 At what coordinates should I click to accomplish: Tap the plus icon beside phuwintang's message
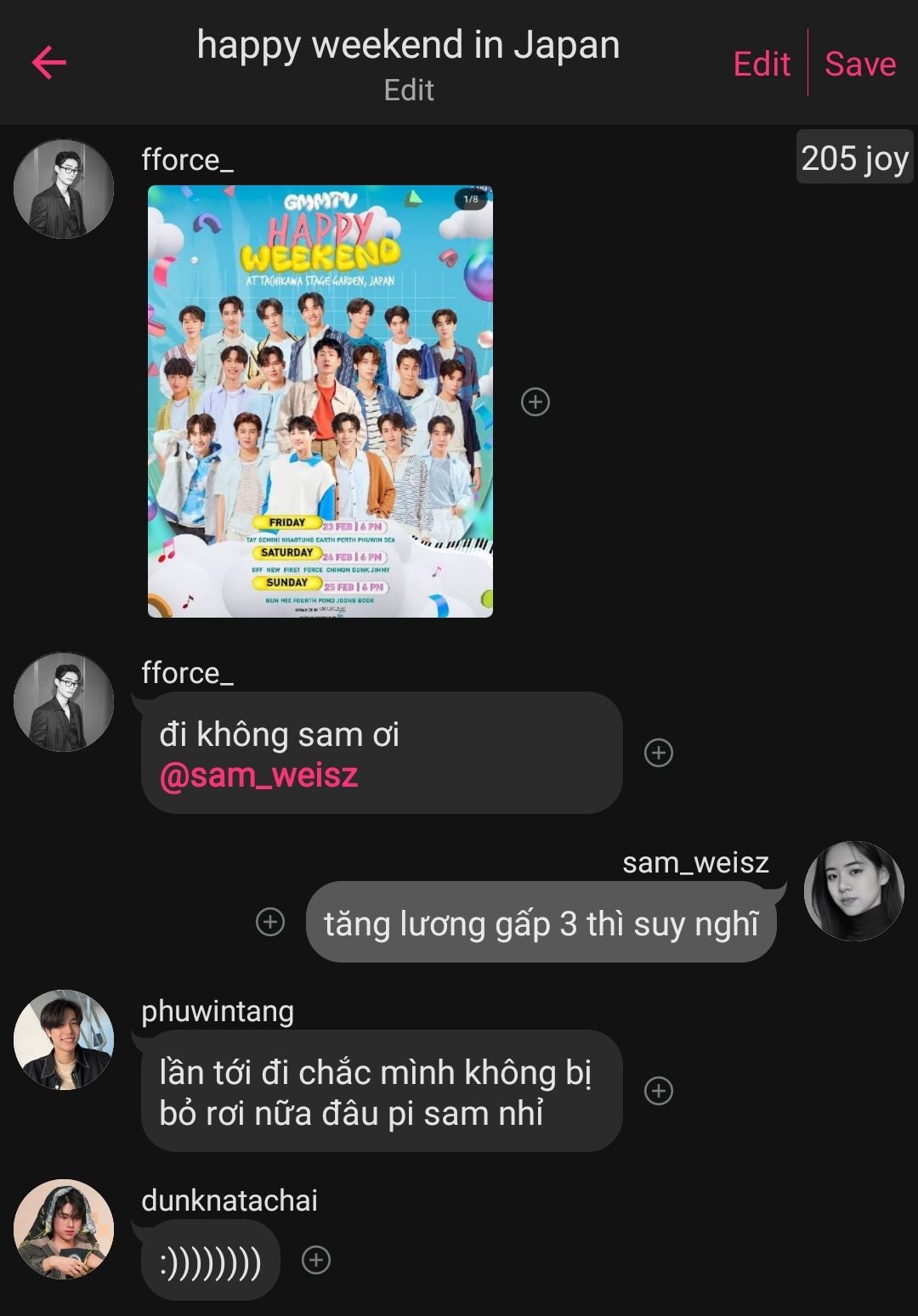(659, 1091)
